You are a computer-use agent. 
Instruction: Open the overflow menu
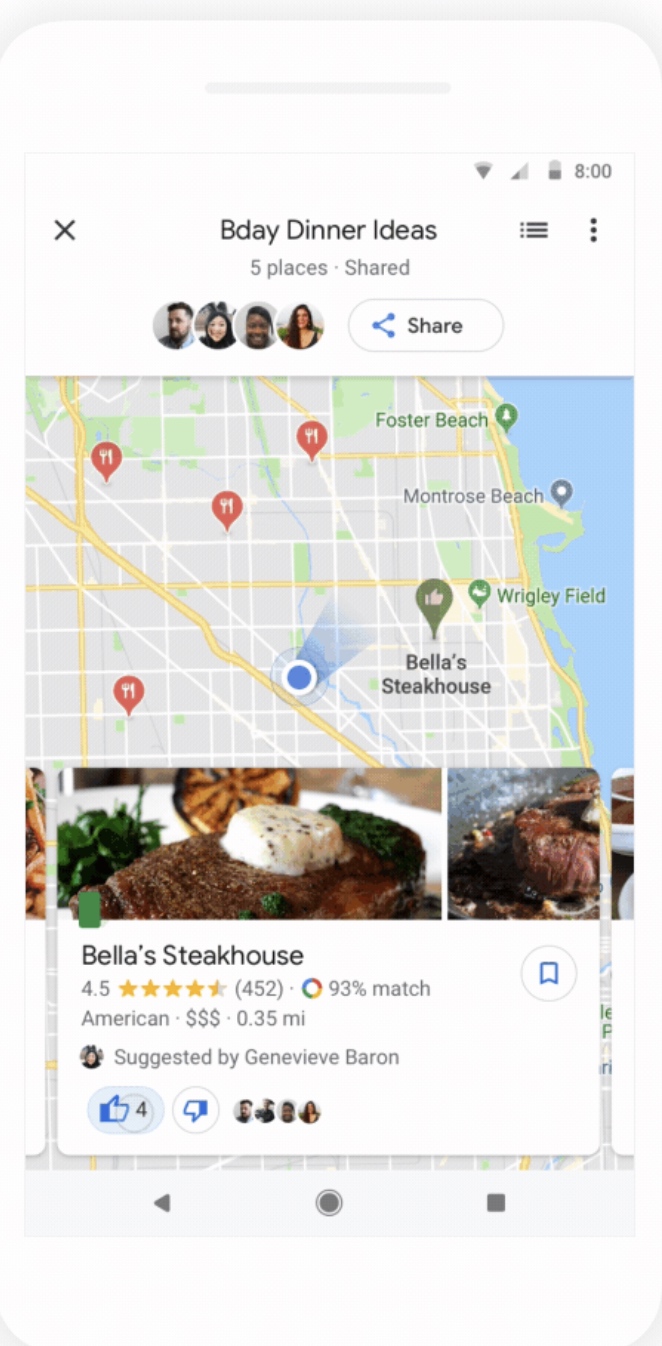[593, 231]
